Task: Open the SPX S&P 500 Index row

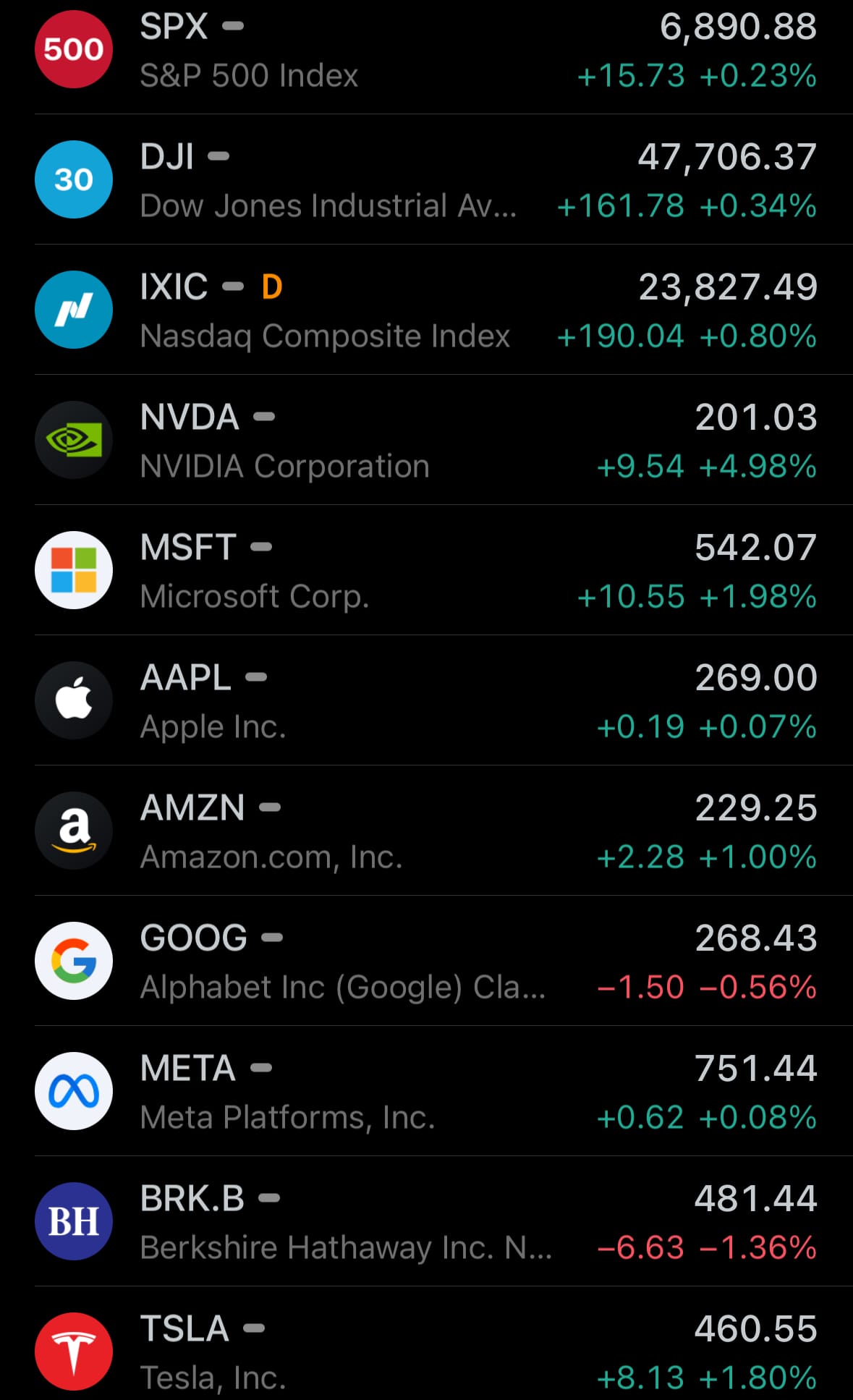Action: [x=426, y=51]
